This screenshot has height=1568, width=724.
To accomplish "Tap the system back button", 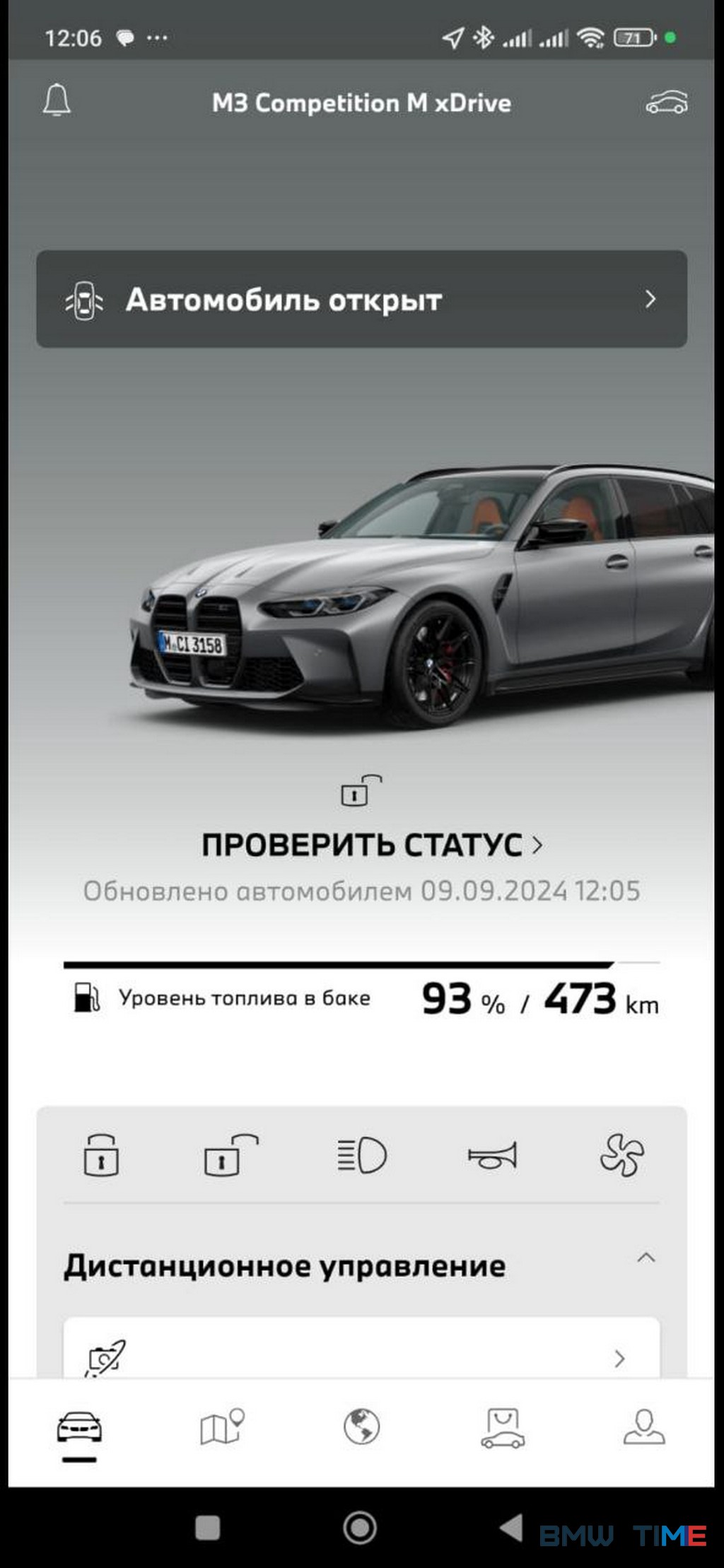I will pos(511,1528).
